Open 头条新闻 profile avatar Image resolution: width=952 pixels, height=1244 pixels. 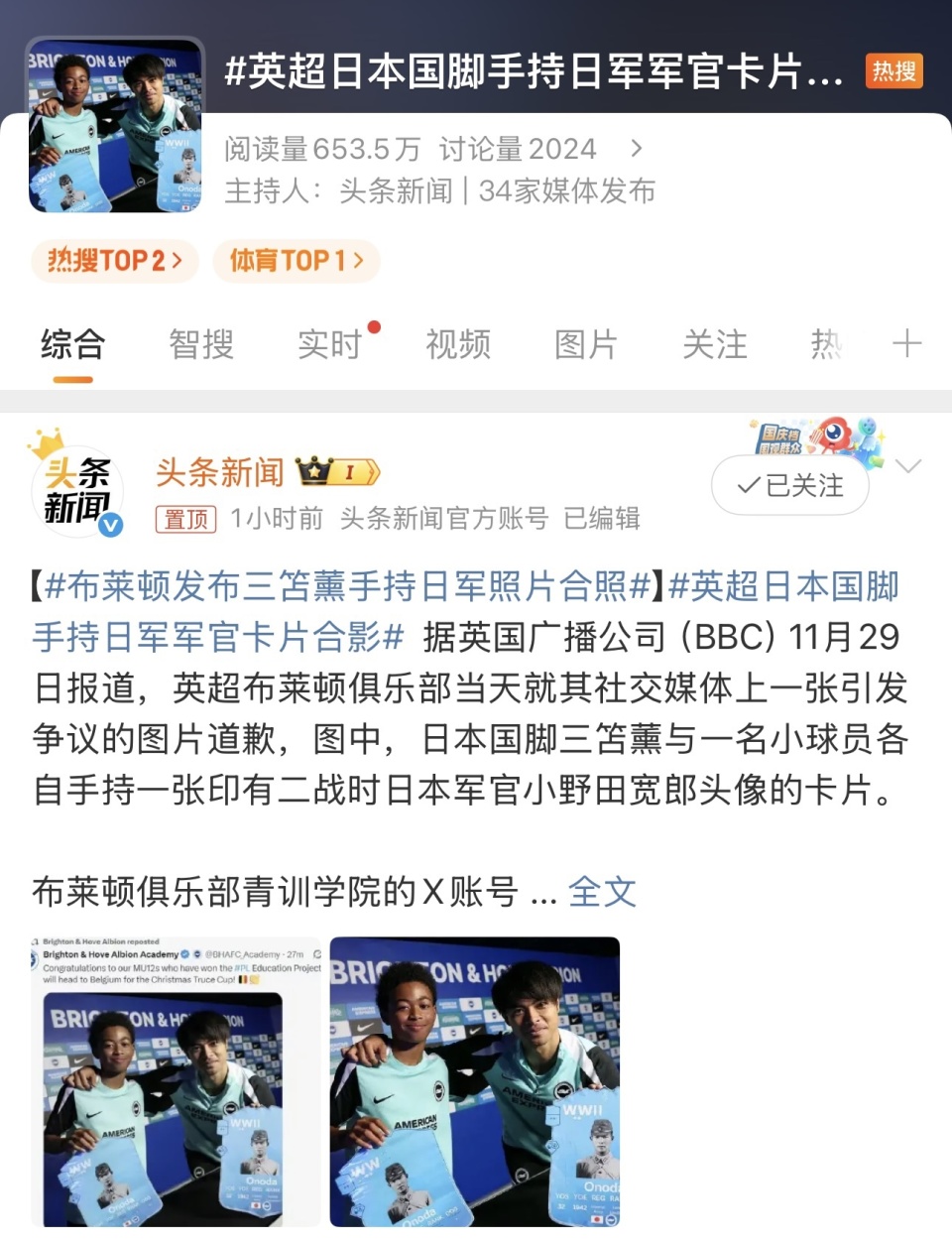pos(77,491)
